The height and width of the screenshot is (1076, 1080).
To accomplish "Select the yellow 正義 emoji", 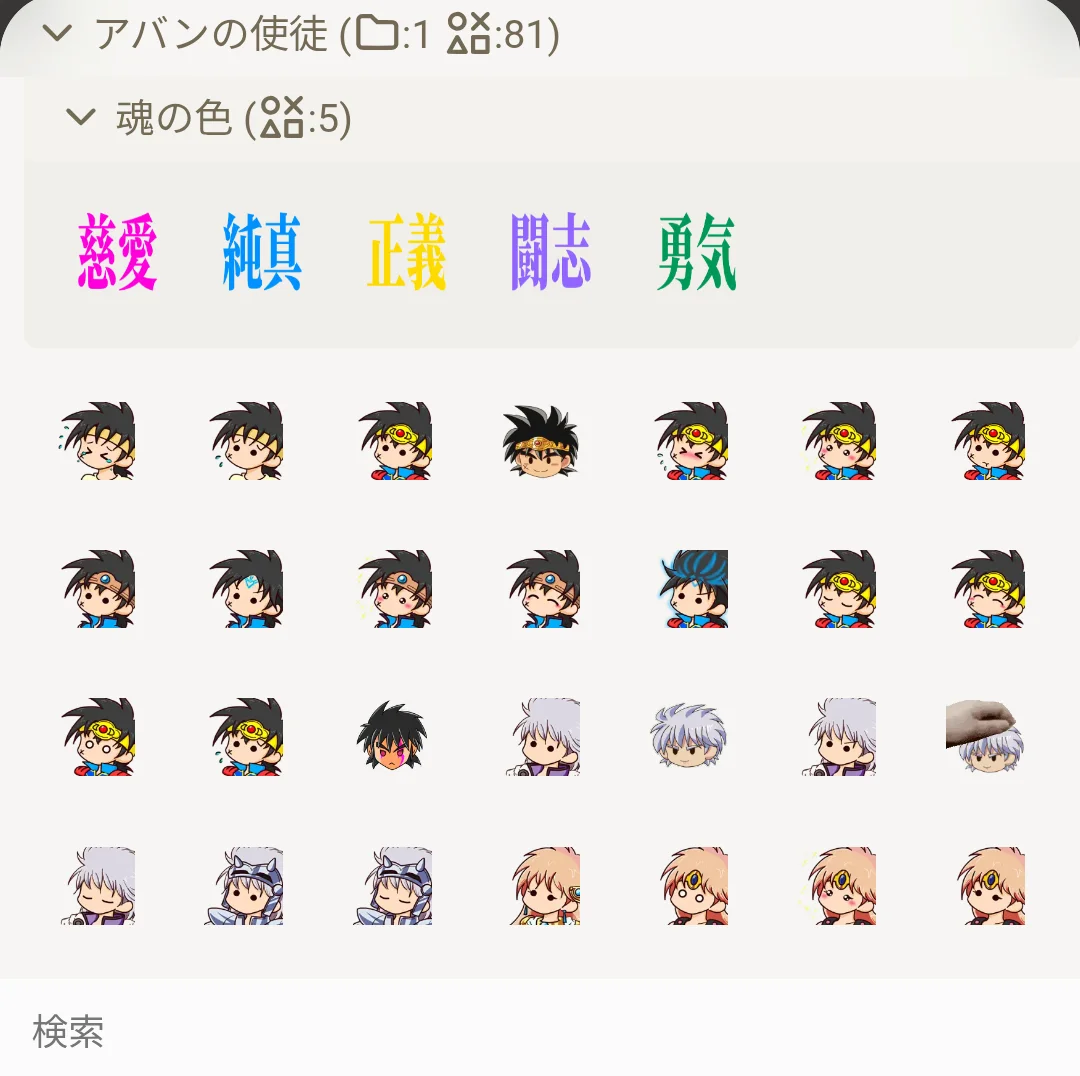I will pos(406,252).
